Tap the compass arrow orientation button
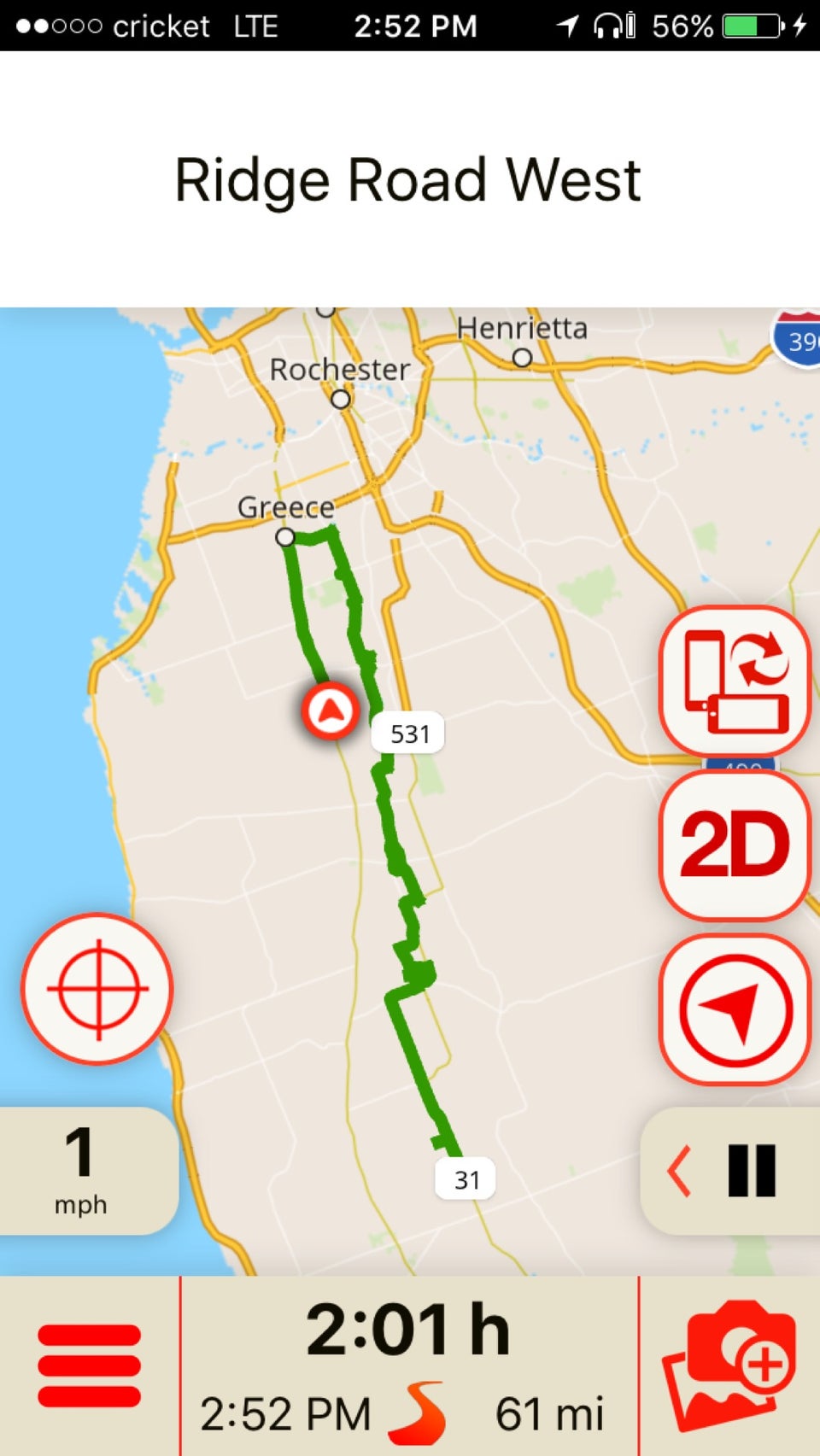820x1456 pixels. point(735,1009)
